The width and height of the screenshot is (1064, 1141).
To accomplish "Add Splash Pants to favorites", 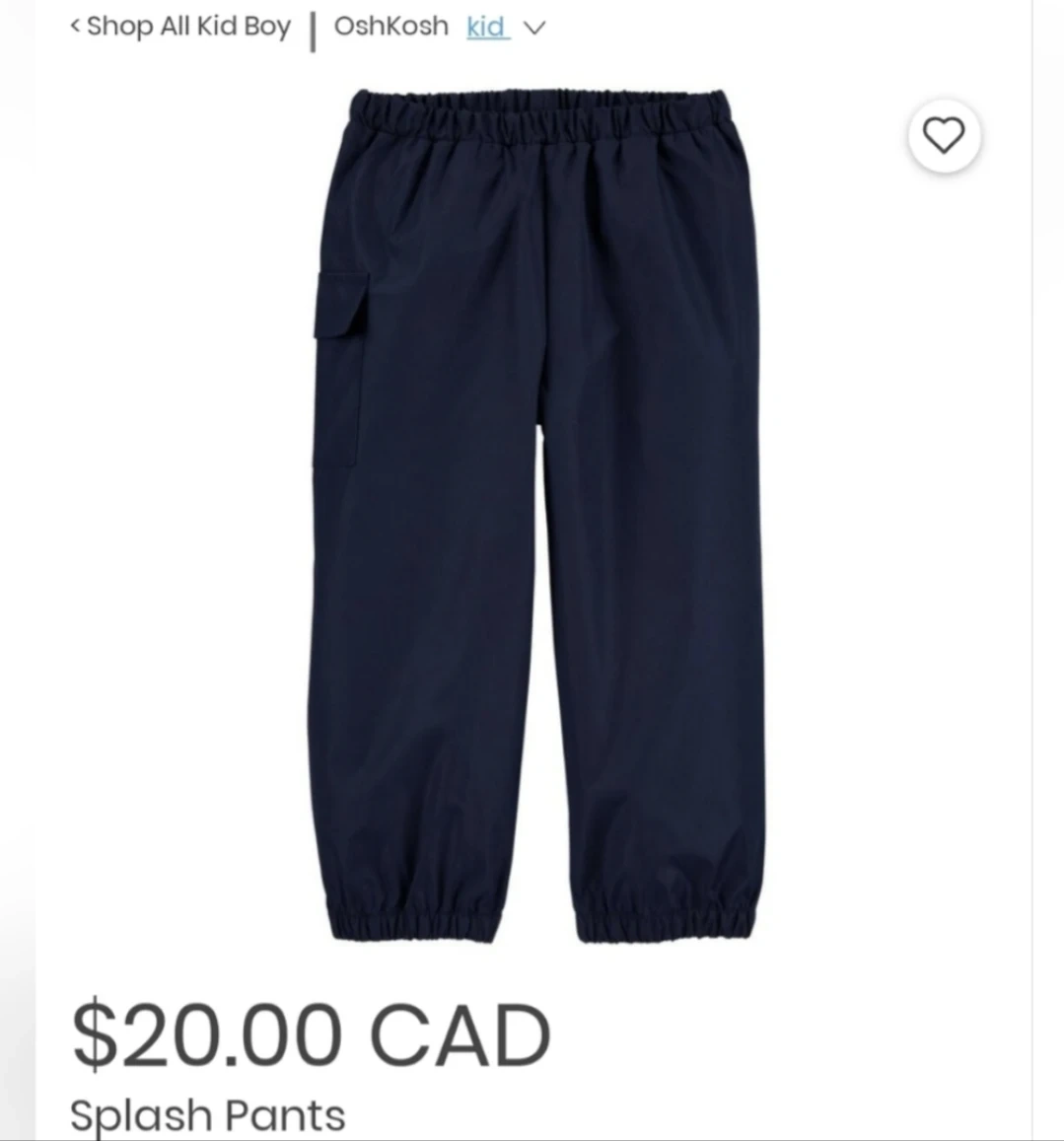I will click(944, 135).
